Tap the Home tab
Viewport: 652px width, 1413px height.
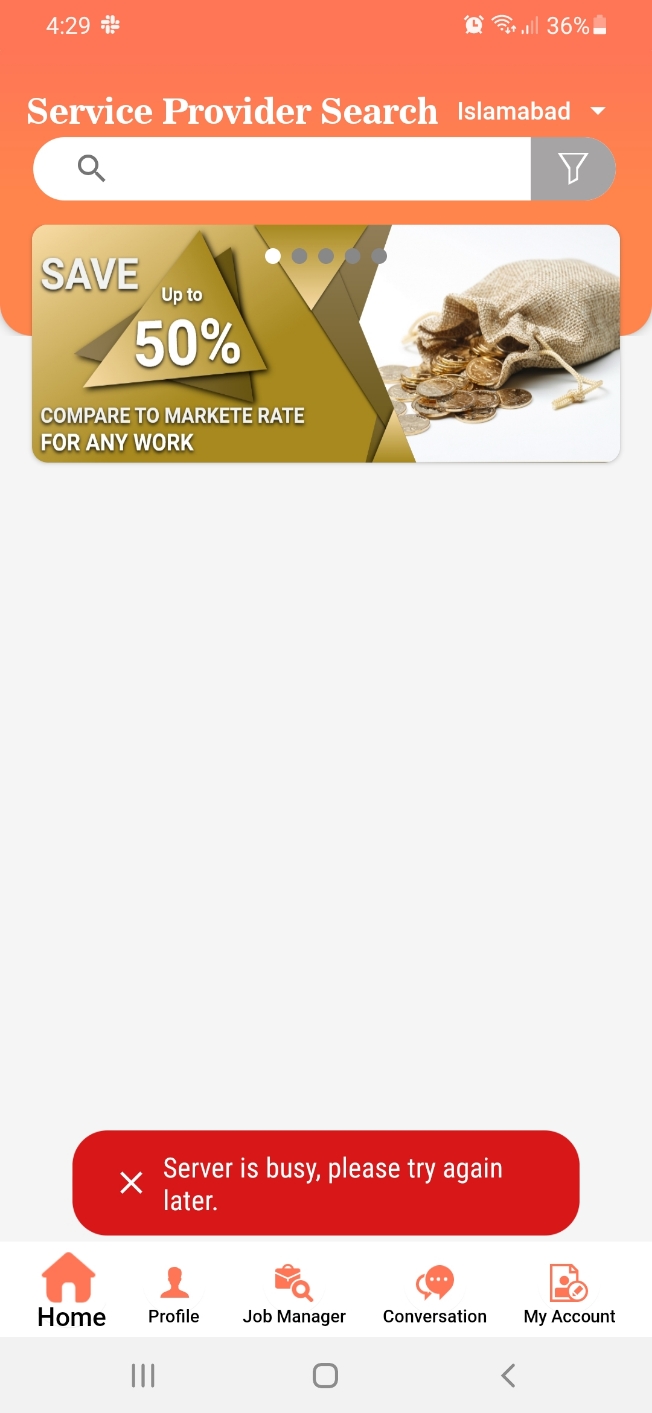[71, 1292]
